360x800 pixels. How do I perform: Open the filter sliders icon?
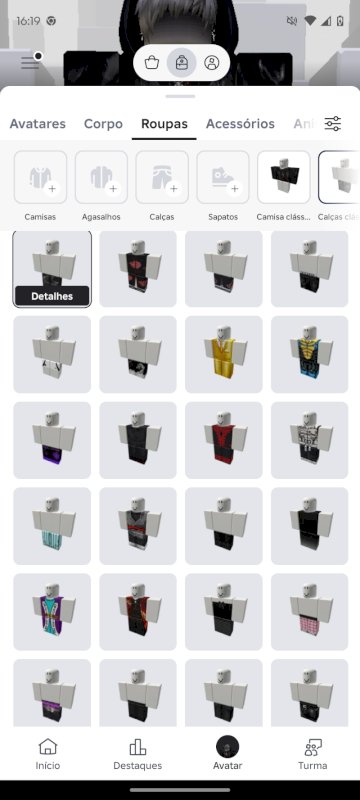(332, 123)
